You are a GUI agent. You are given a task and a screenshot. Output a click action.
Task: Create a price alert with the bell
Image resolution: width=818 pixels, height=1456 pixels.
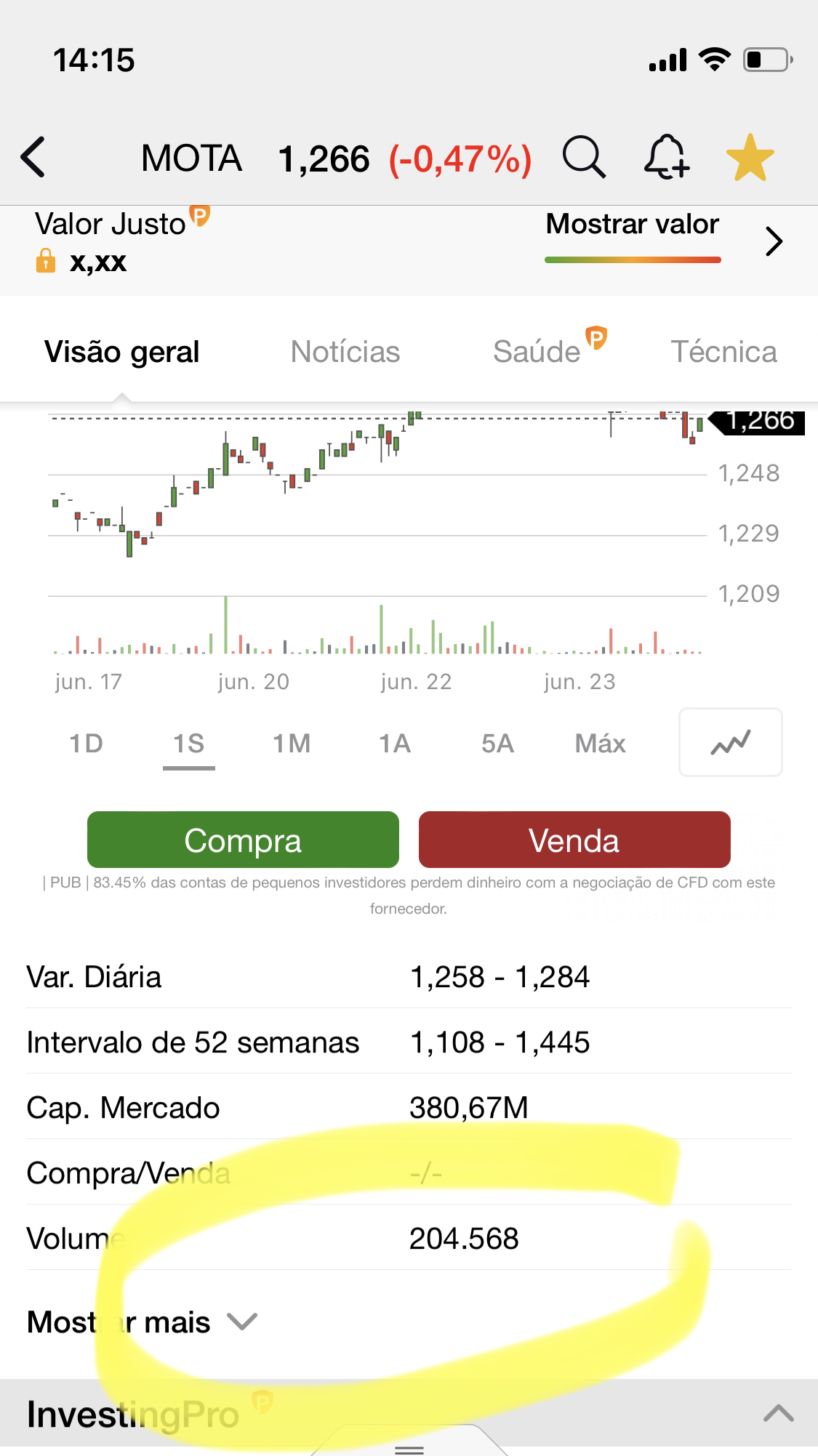point(666,157)
